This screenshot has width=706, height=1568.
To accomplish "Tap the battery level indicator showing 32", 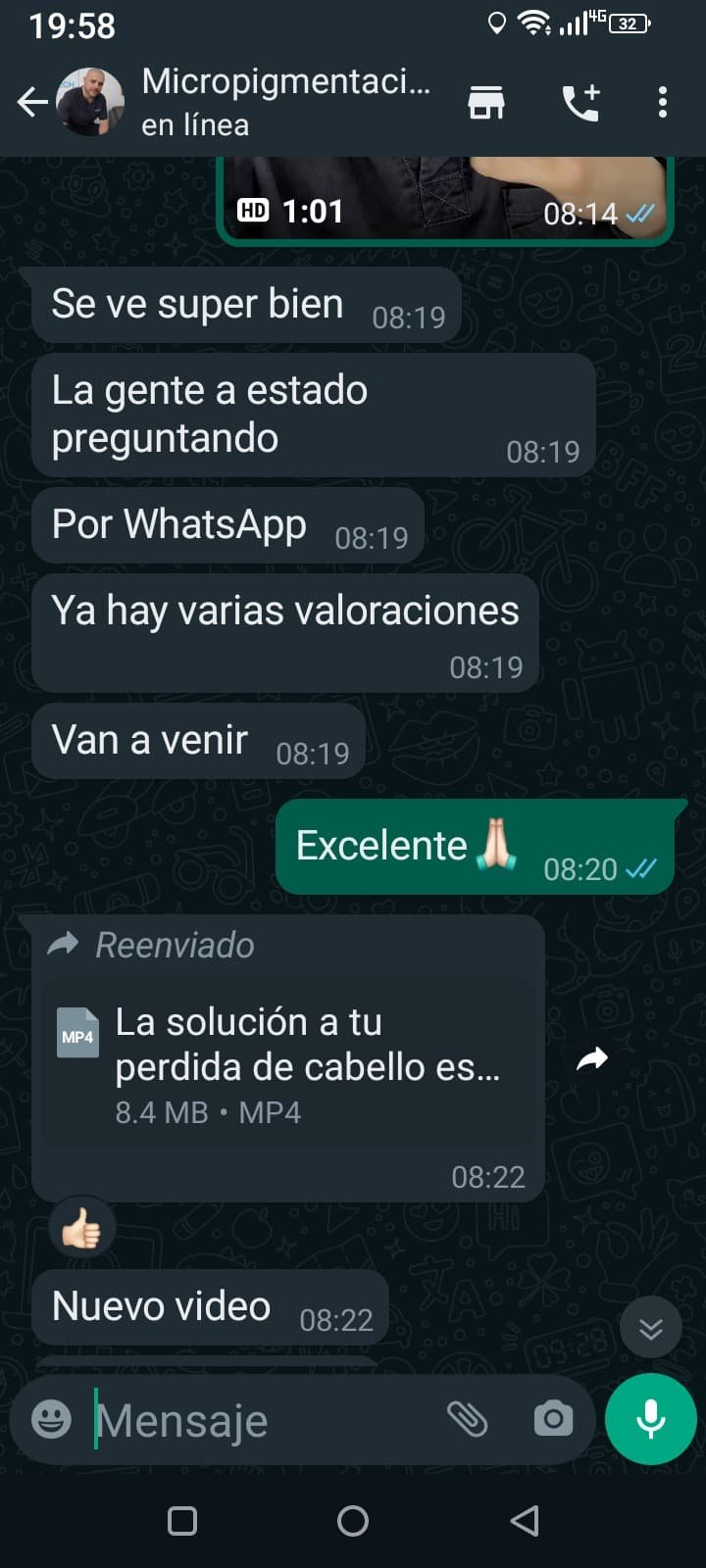I will (x=629, y=22).
